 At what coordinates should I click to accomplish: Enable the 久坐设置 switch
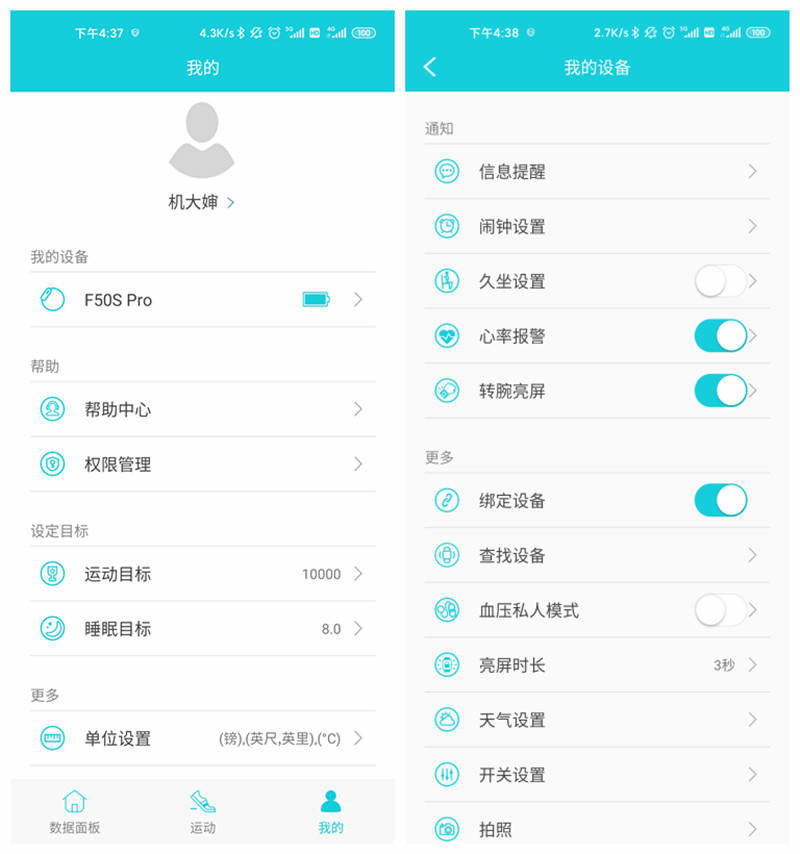720,281
